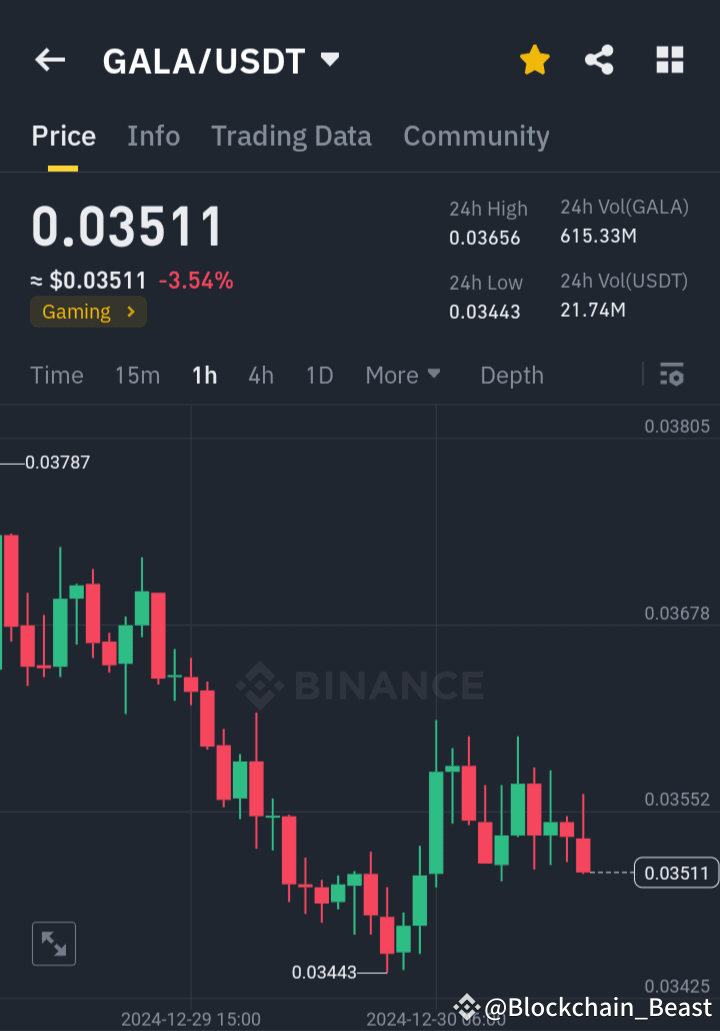Open the GALA/USDT pair selector dropdown
The width and height of the screenshot is (720, 1031).
(330, 60)
